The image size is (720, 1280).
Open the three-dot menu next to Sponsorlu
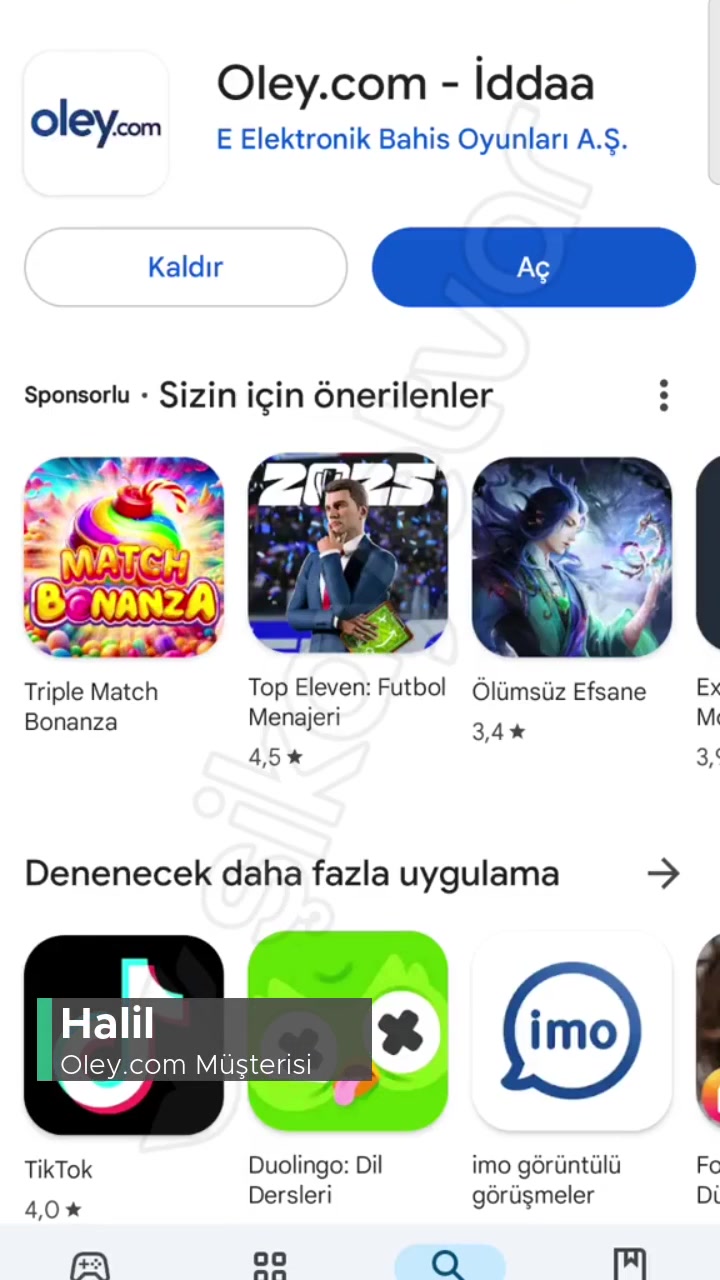point(663,396)
